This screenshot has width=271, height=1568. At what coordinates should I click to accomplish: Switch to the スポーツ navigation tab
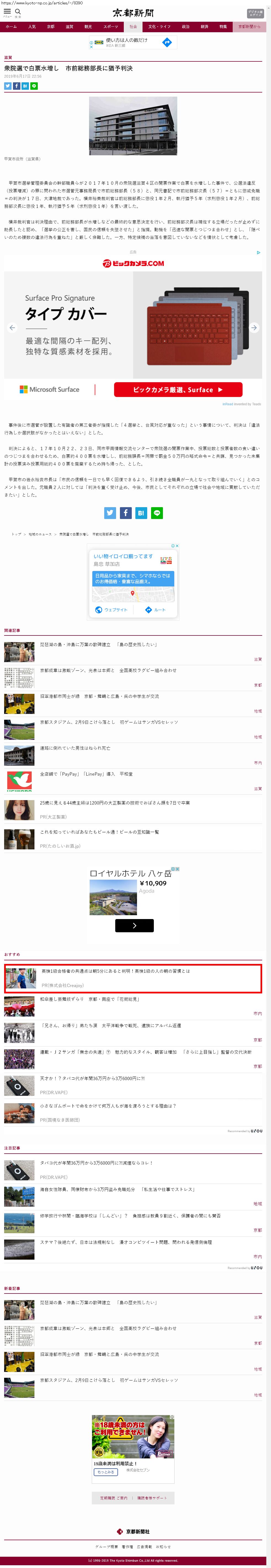pos(110,27)
